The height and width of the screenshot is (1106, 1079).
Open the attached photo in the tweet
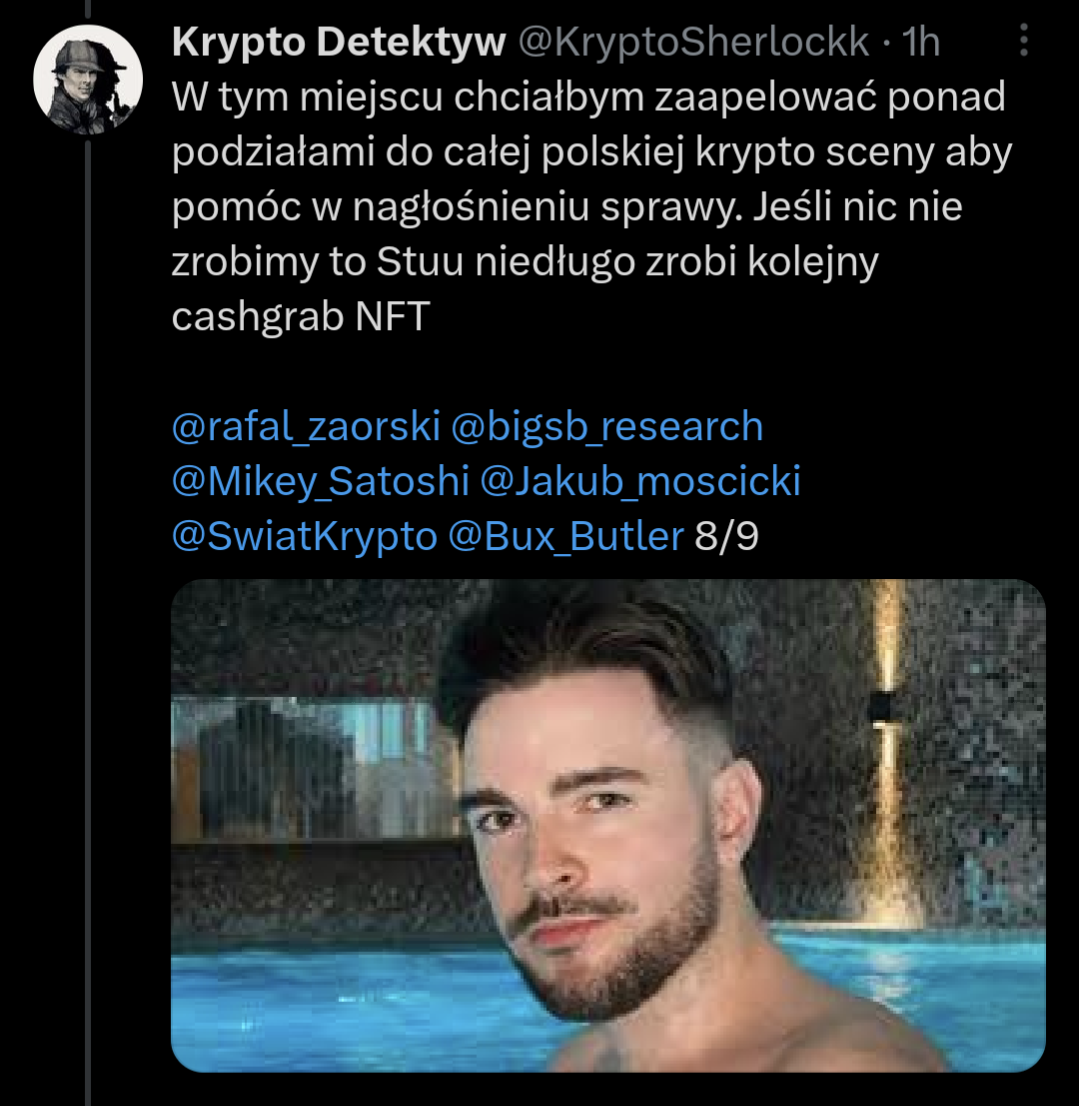pyautogui.click(x=608, y=825)
